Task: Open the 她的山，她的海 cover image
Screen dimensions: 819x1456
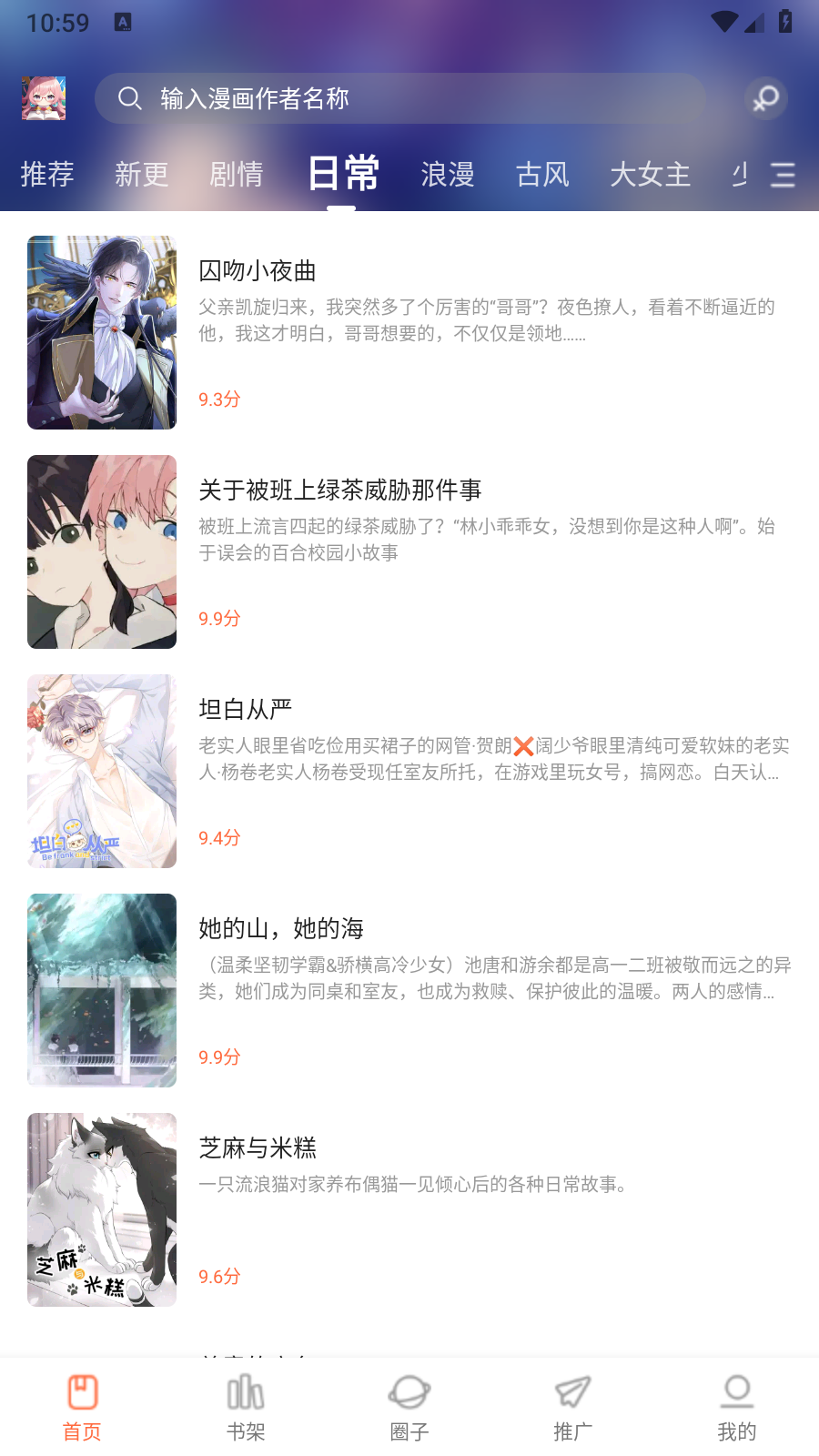Action: tap(101, 991)
